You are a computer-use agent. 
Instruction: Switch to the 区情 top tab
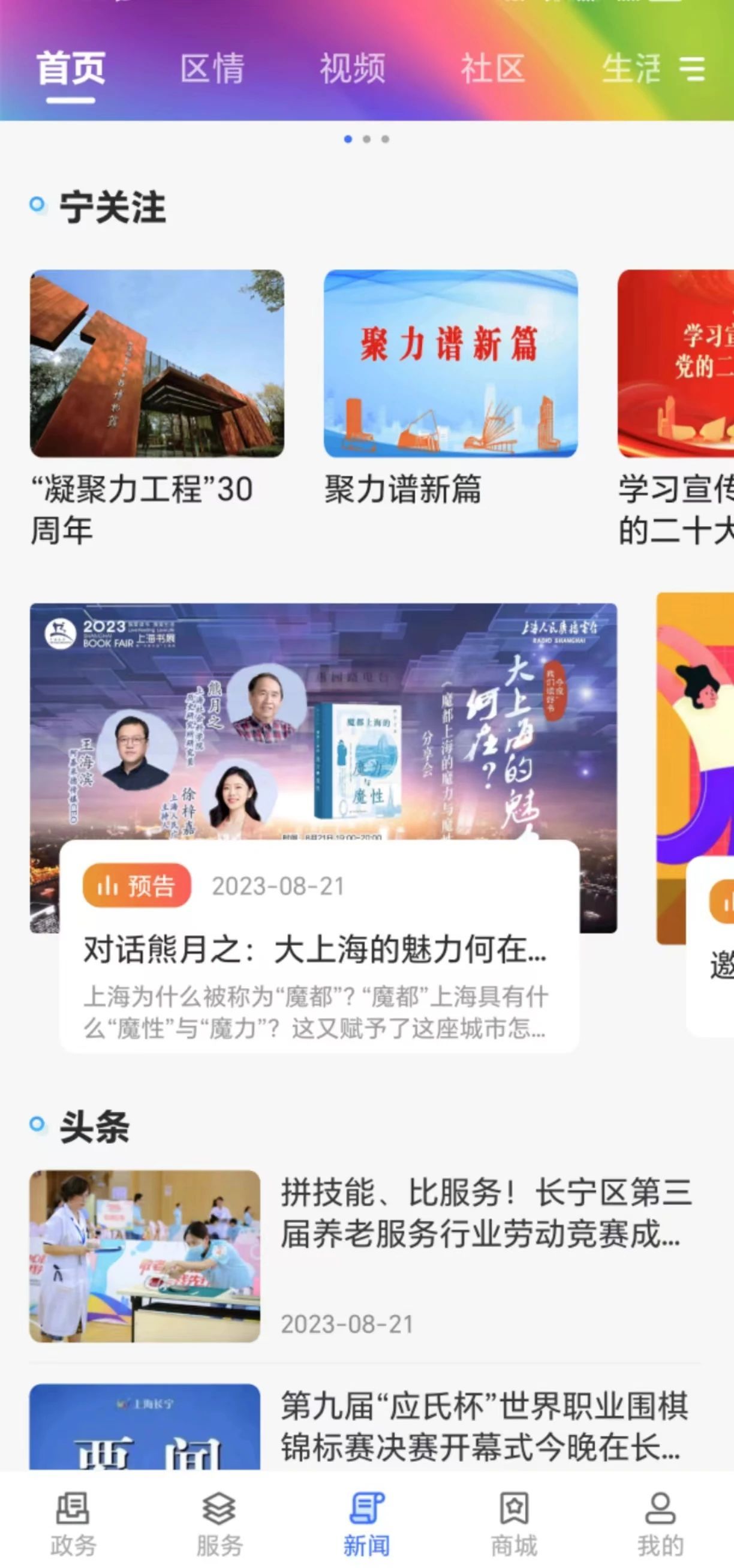(x=212, y=68)
